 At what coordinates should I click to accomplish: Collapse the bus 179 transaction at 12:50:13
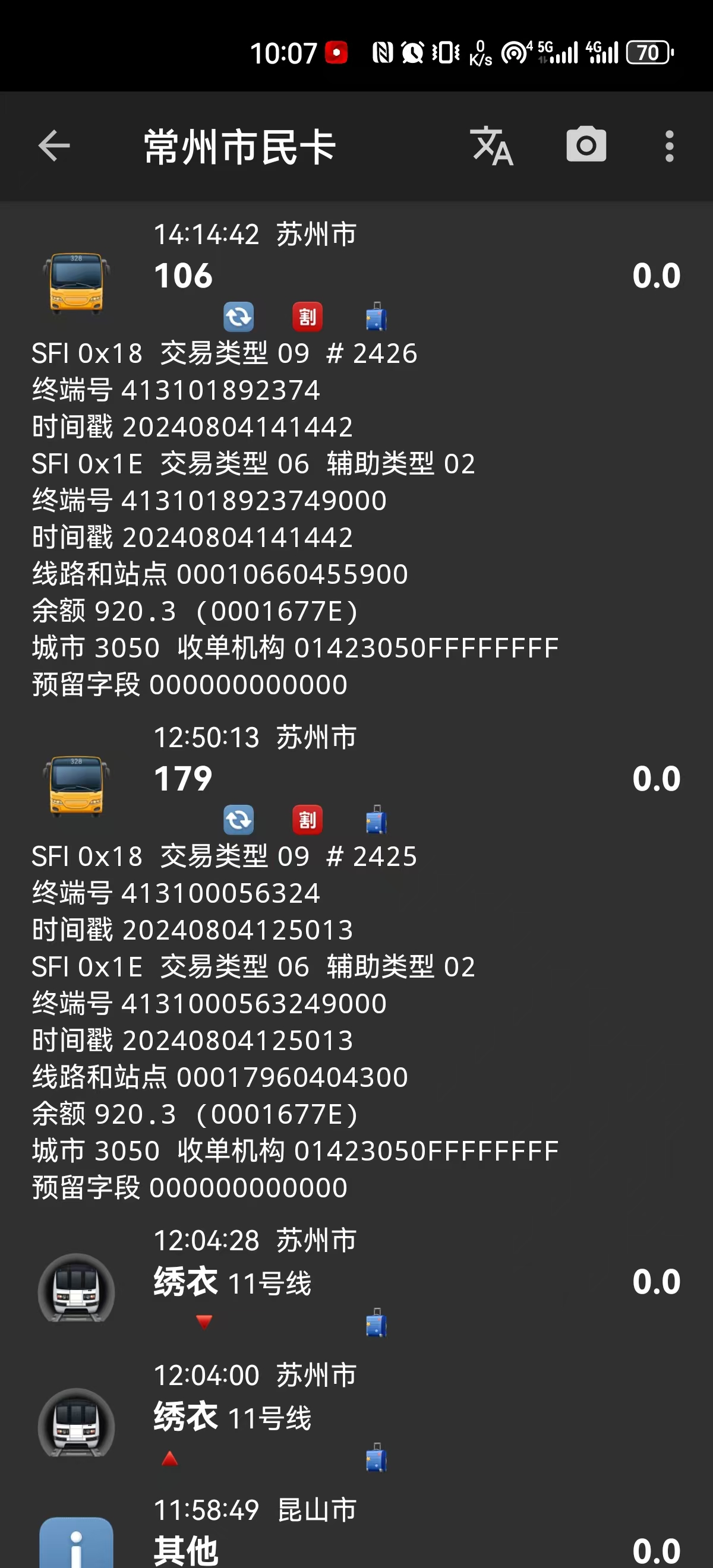click(356, 778)
